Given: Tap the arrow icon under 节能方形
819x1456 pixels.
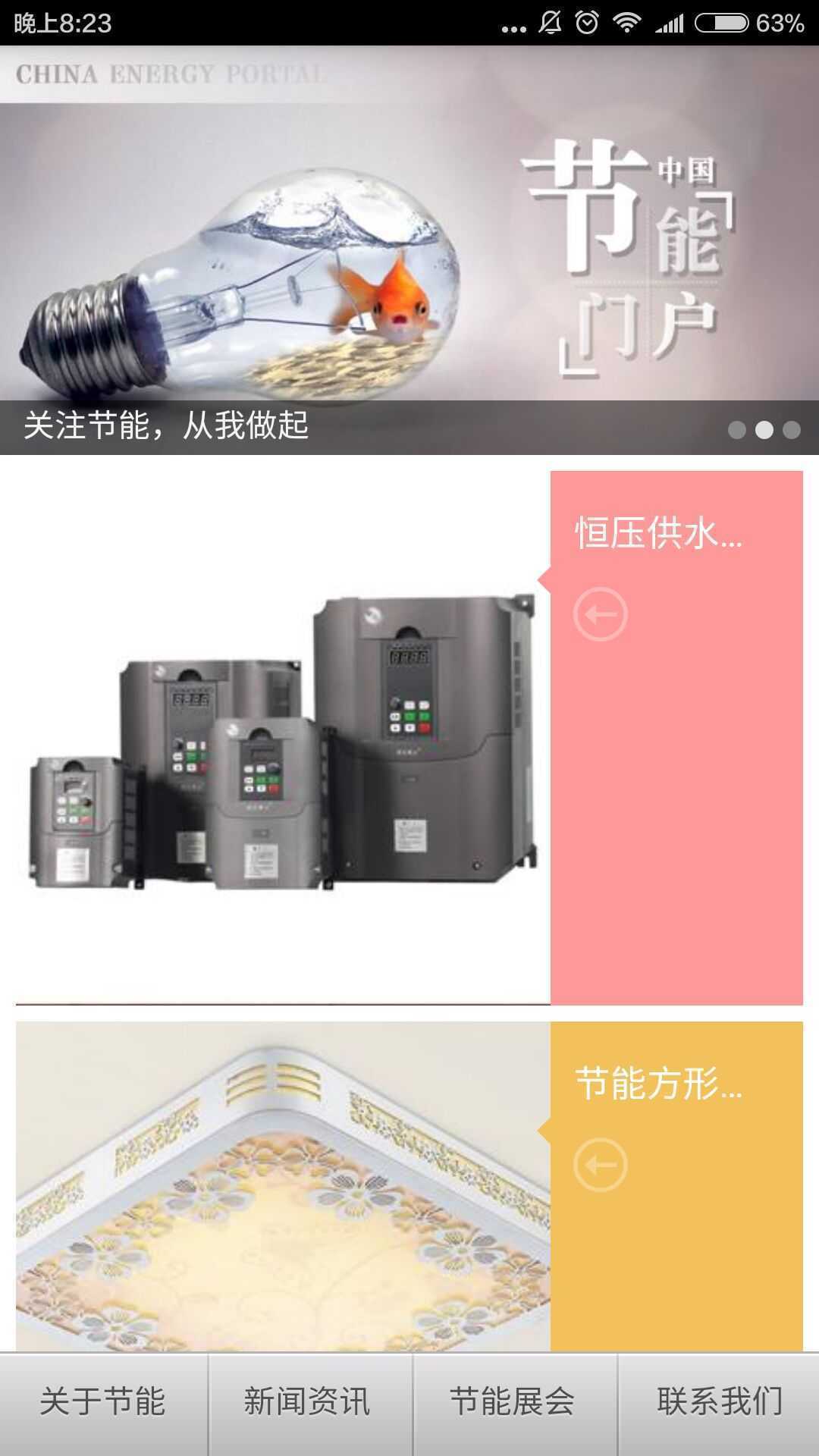Looking at the screenshot, I should 601,1165.
